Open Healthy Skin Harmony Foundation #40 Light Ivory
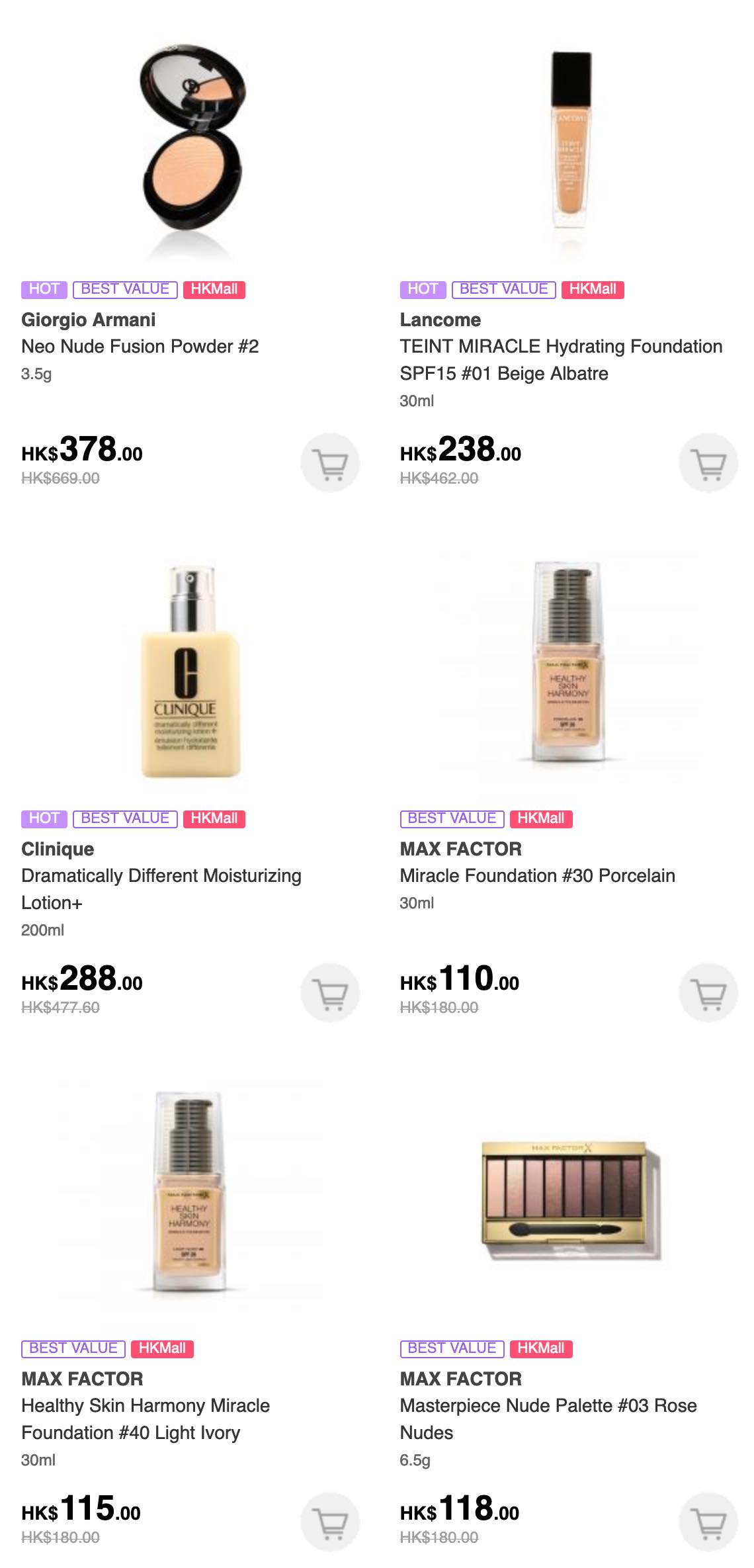Image resolution: width=754 pixels, height=1568 pixels. (x=146, y=1418)
